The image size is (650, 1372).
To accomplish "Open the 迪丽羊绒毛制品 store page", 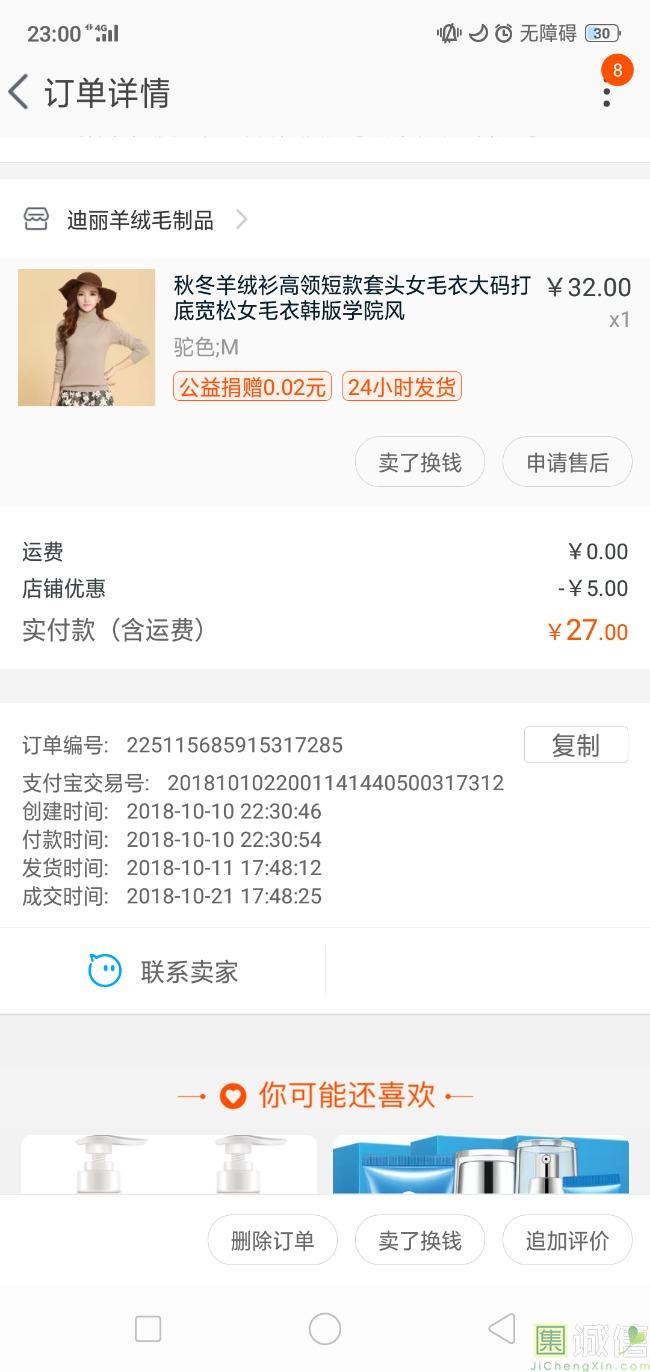I will click(x=140, y=220).
